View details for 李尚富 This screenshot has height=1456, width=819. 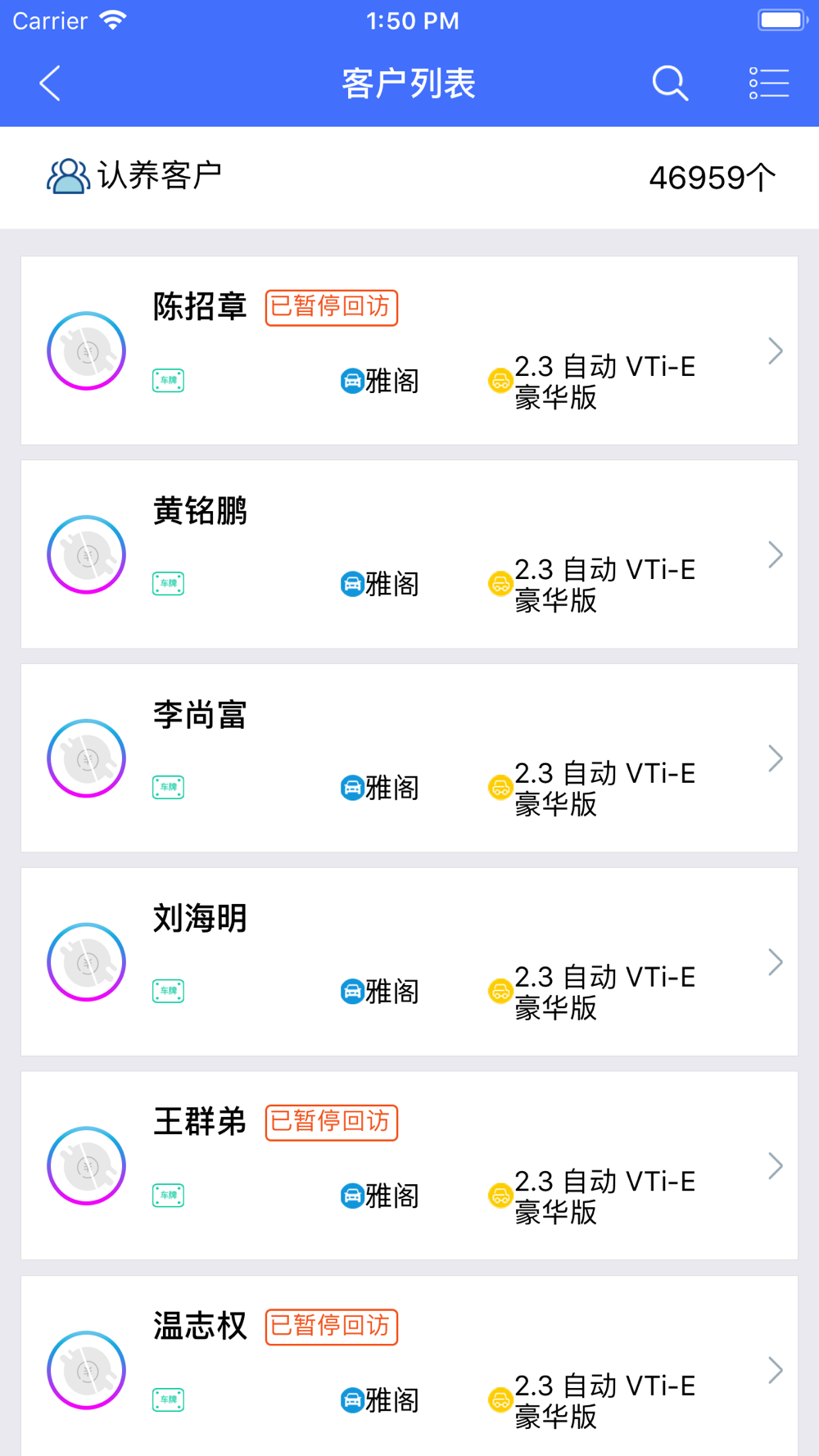point(409,758)
